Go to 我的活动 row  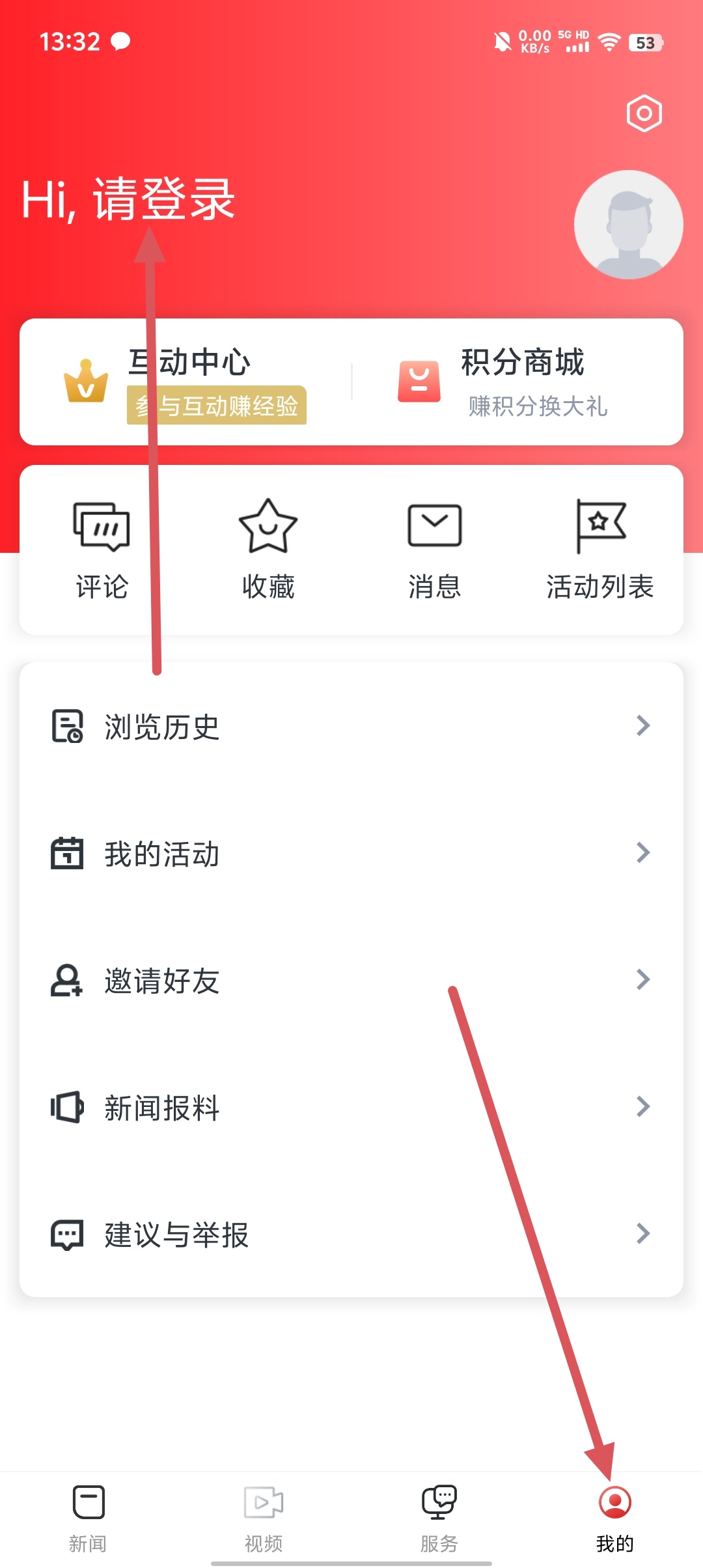pyautogui.click(x=351, y=853)
